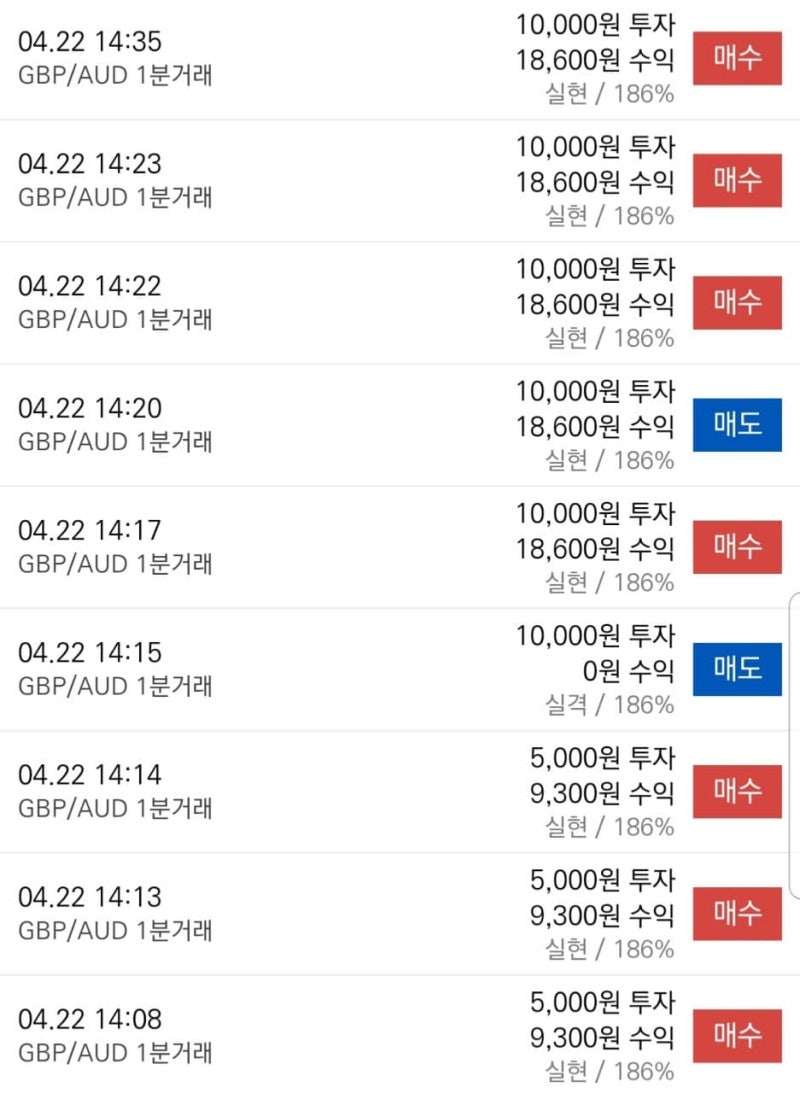Viewport: 800px width, 1093px height.
Task: Click the 매수 button on the 14:14 trade
Action: (x=737, y=791)
